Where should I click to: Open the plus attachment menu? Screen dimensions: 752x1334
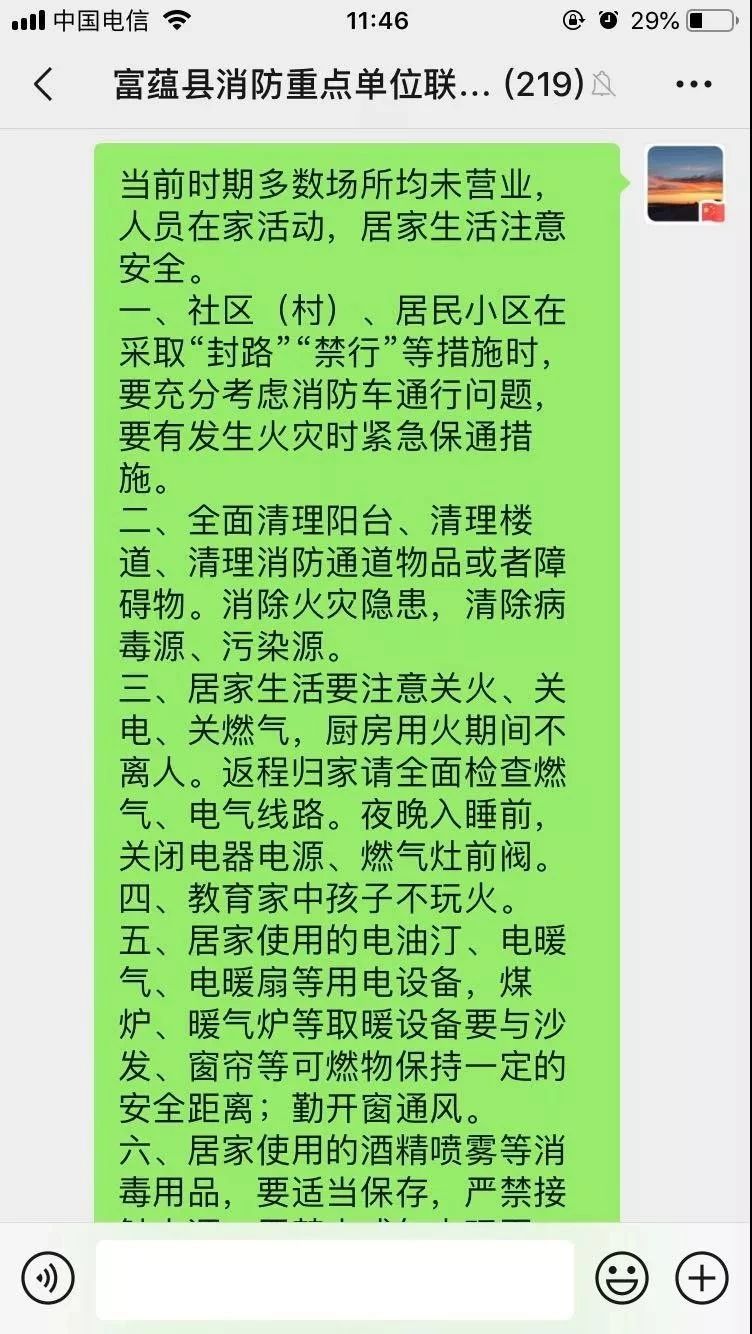(702, 1278)
